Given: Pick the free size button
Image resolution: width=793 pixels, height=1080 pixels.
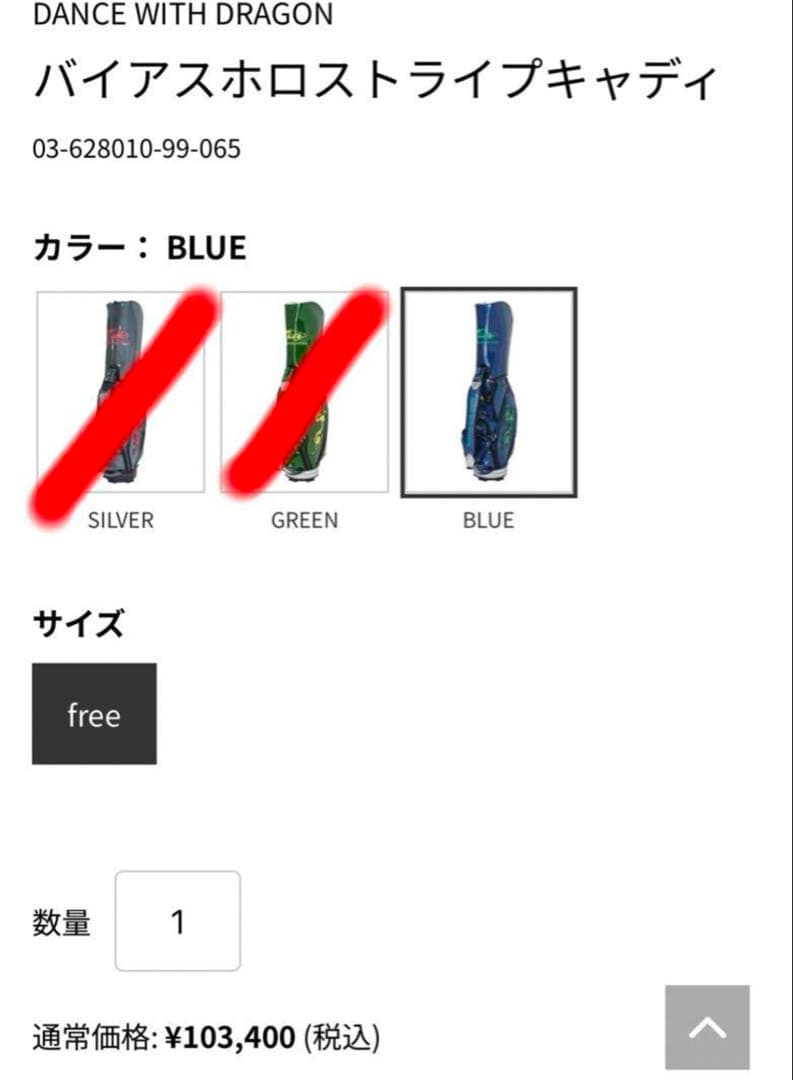Looking at the screenshot, I should coord(94,714).
